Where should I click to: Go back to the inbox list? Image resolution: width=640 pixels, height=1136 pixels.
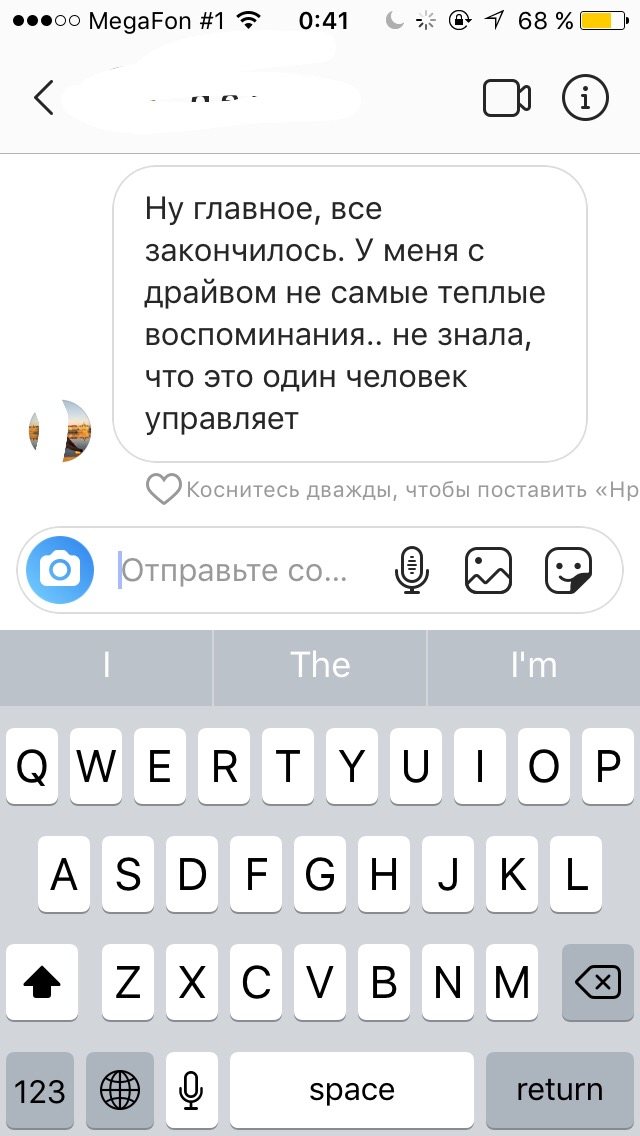coord(43,98)
